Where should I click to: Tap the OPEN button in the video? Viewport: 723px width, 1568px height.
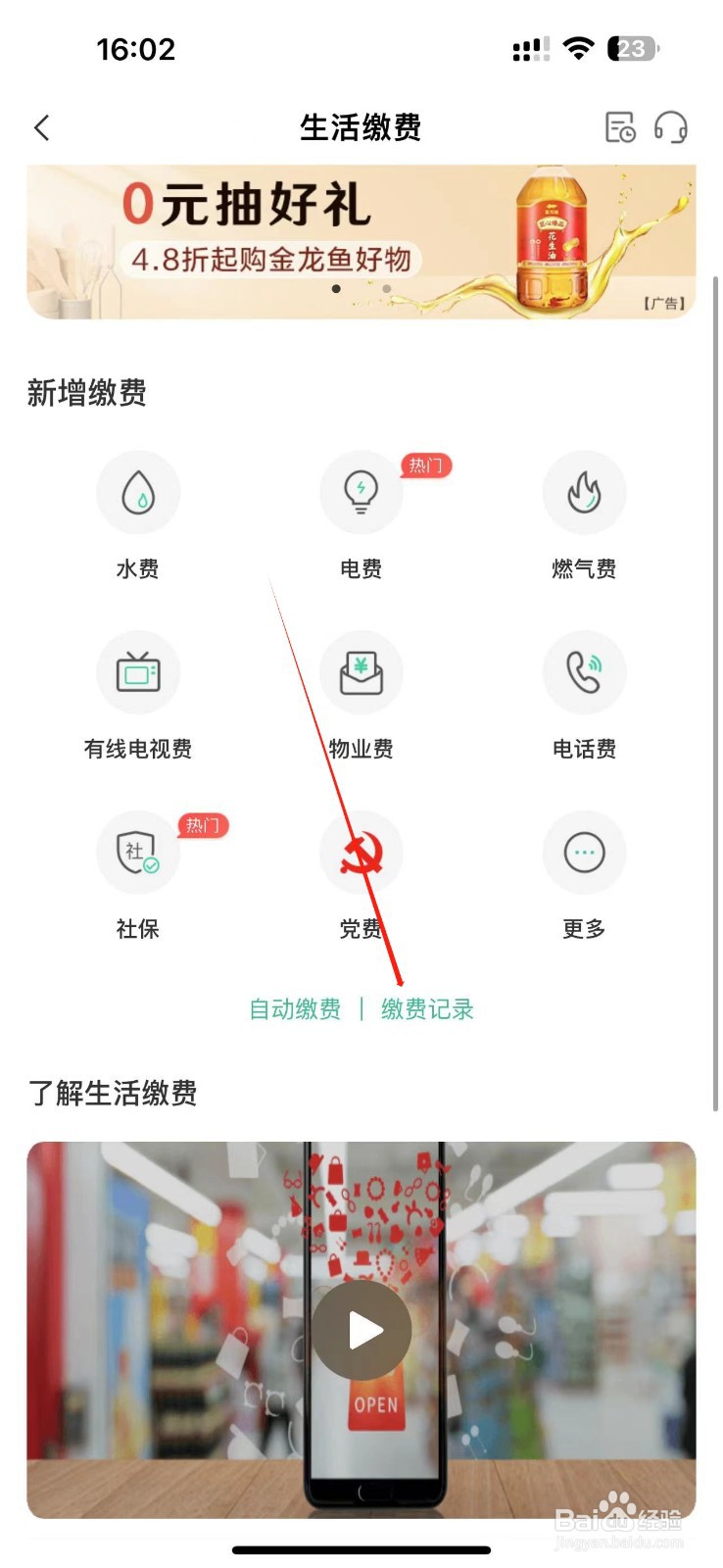[x=375, y=1403]
